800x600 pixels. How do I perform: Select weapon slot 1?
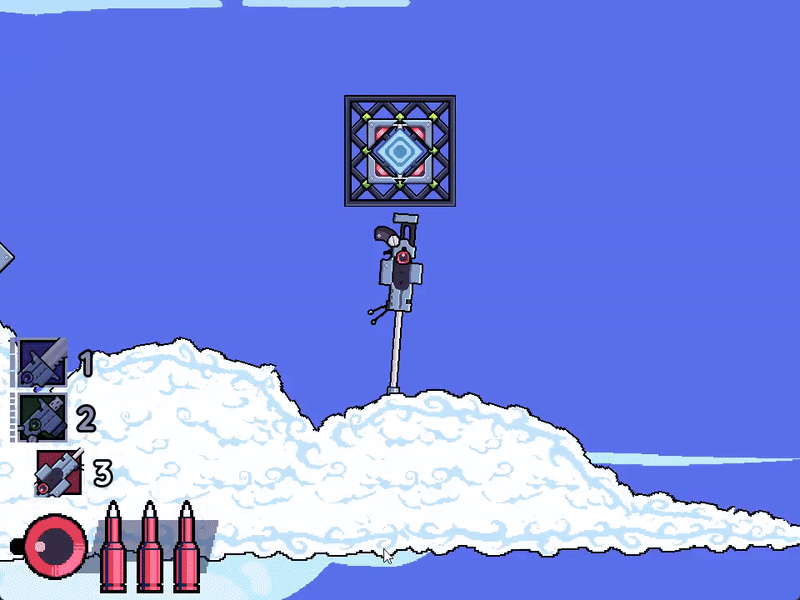coord(43,363)
